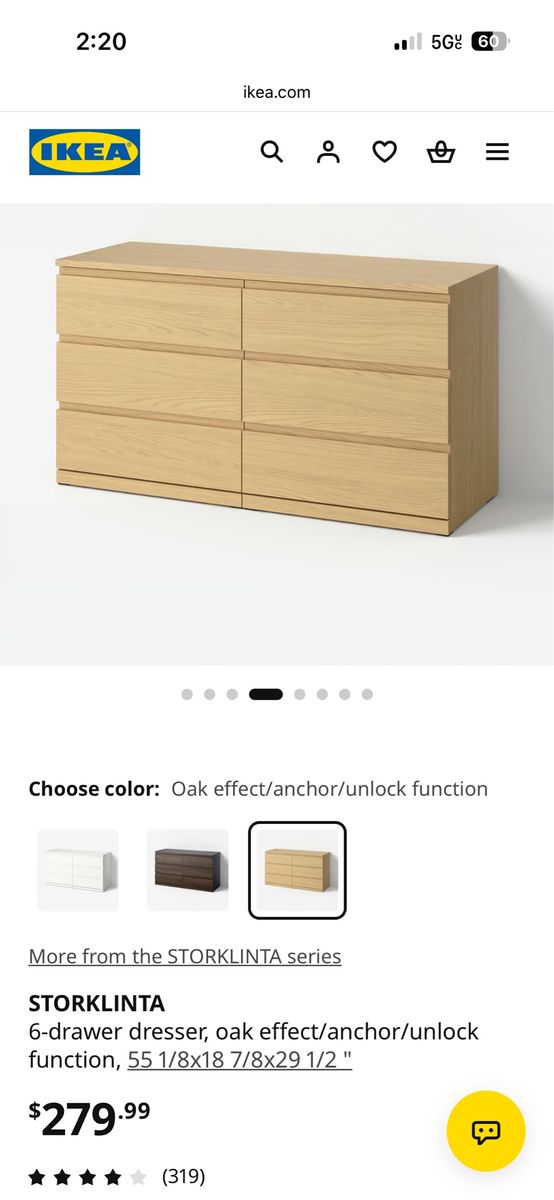Open the favorites heart list
The image size is (554, 1200).
click(x=384, y=152)
